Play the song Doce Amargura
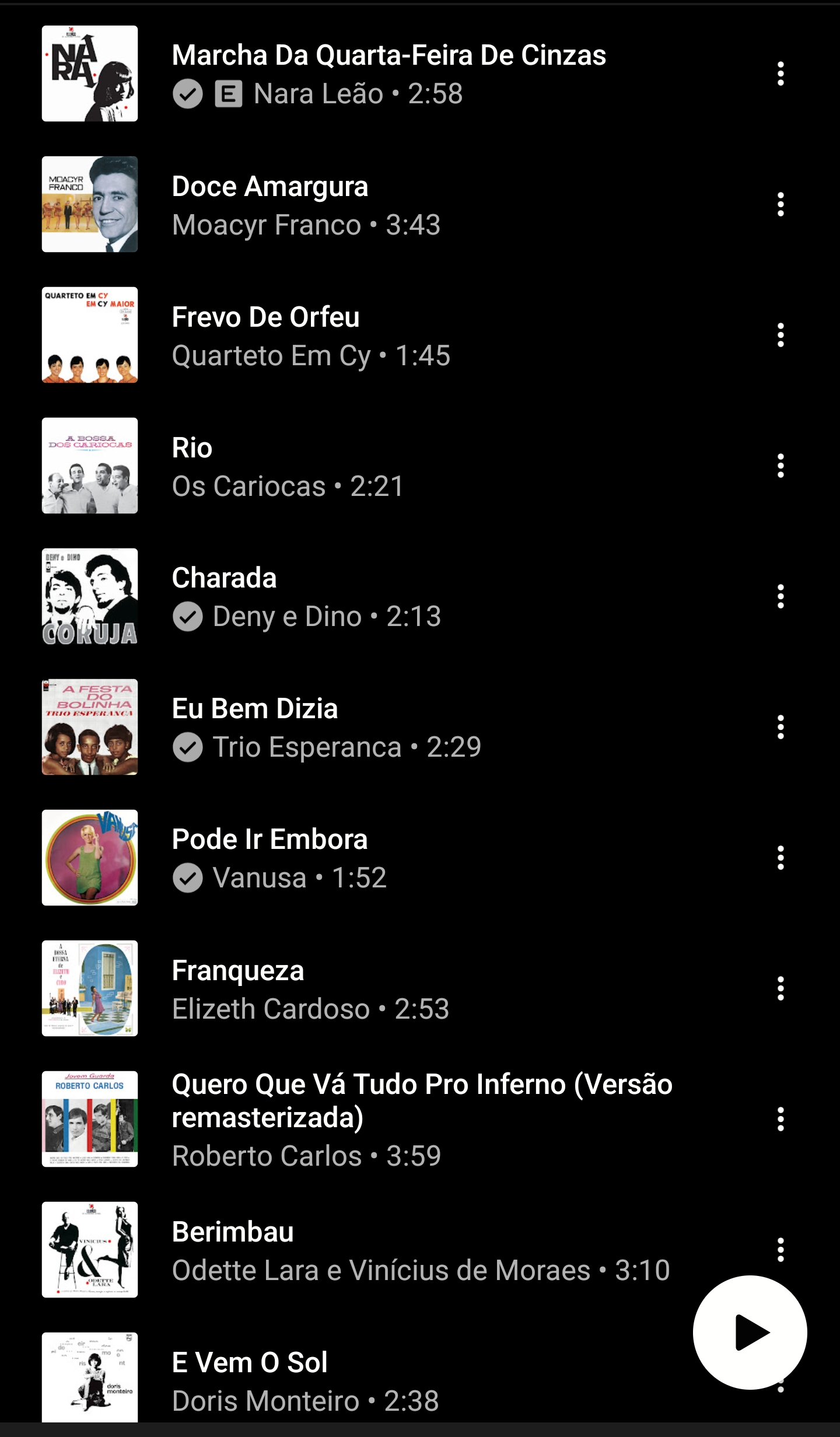 pyautogui.click(x=269, y=187)
